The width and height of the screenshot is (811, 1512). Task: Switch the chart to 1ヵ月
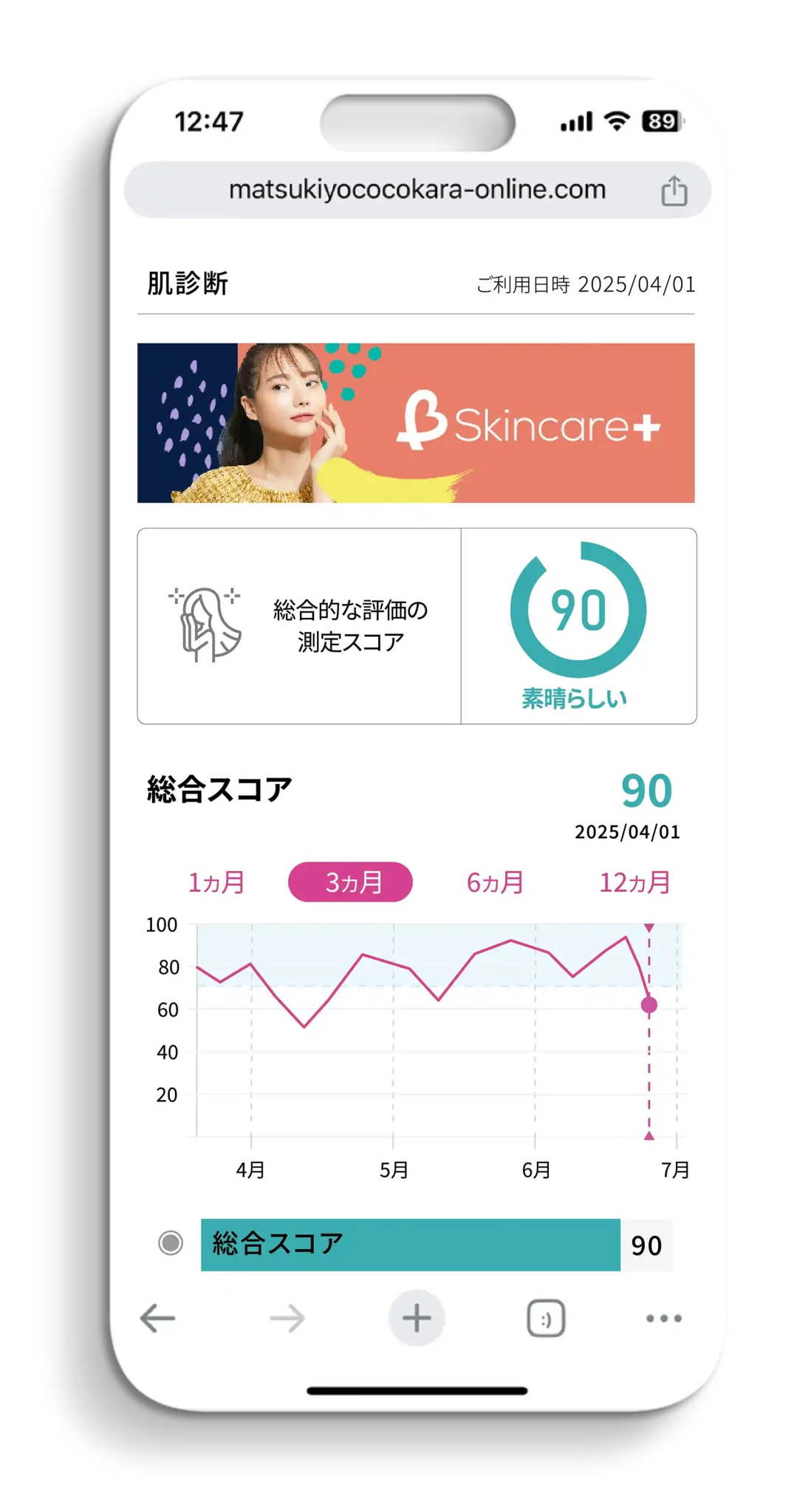coord(216,882)
